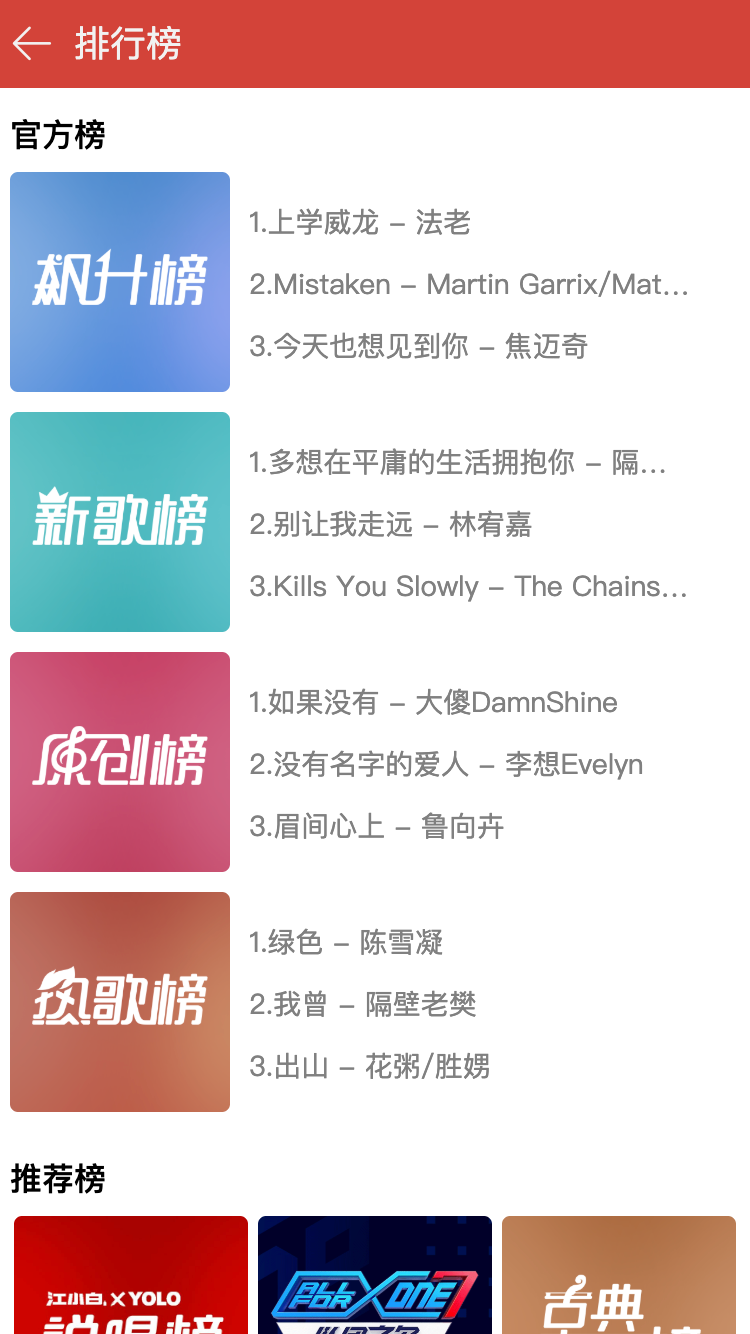Image resolution: width=750 pixels, height=1334 pixels.
Task: Select 没有名字的爱人 by 李想Evelyn
Action: [445, 764]
